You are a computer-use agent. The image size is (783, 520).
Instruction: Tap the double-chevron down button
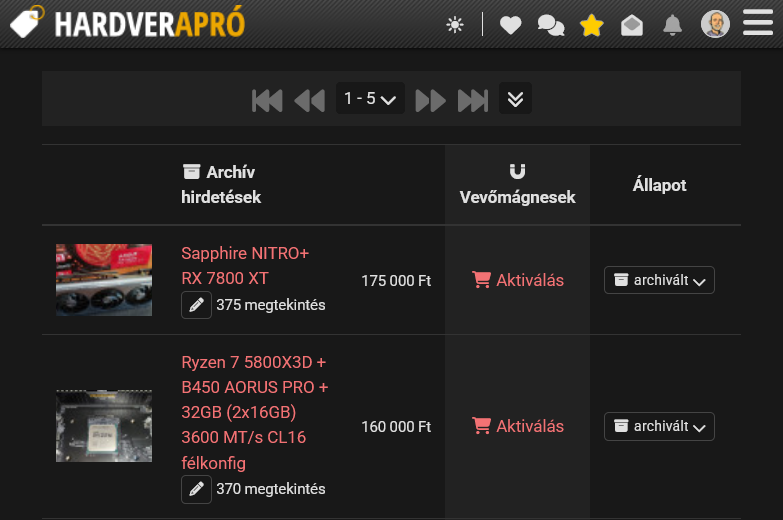(x=515, y=99)
